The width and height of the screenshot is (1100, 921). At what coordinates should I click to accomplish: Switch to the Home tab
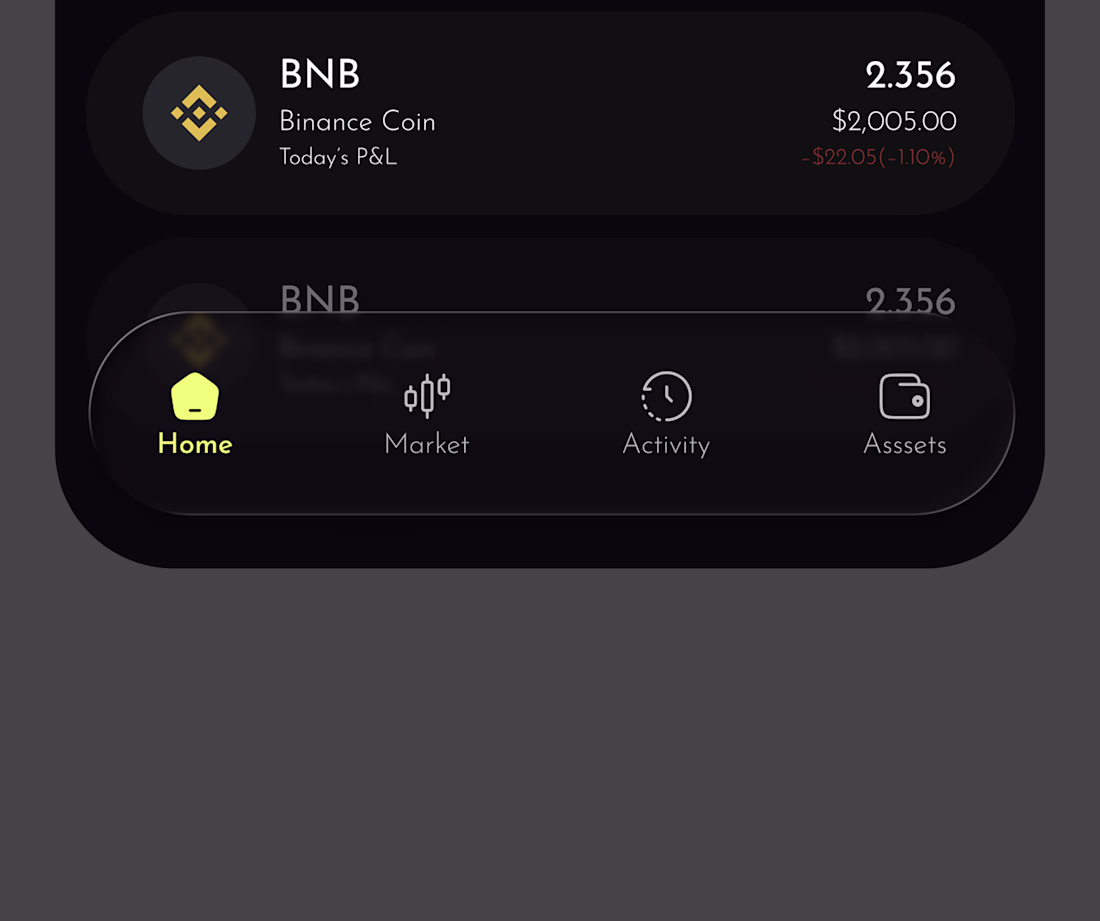[195, 415]
